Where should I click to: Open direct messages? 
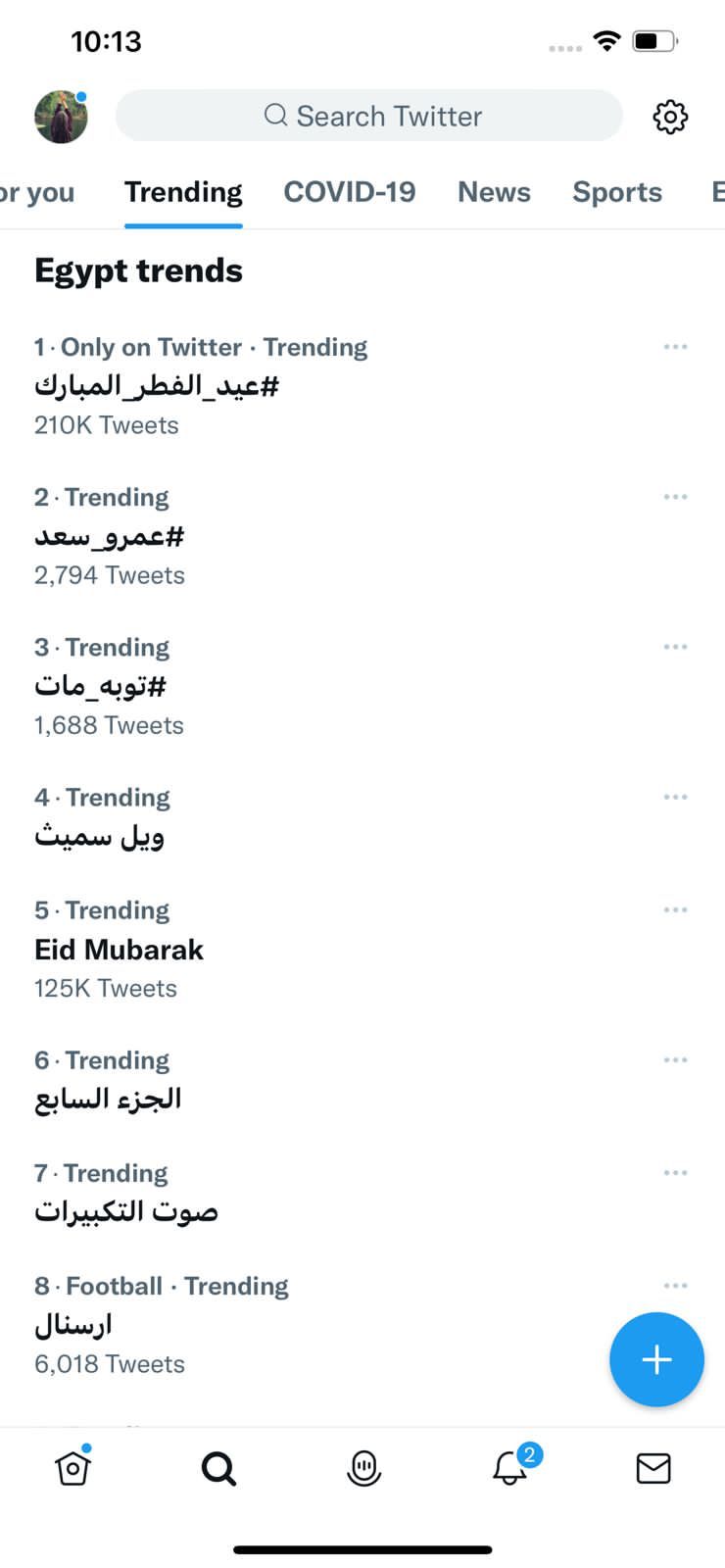coord(653,1468)
